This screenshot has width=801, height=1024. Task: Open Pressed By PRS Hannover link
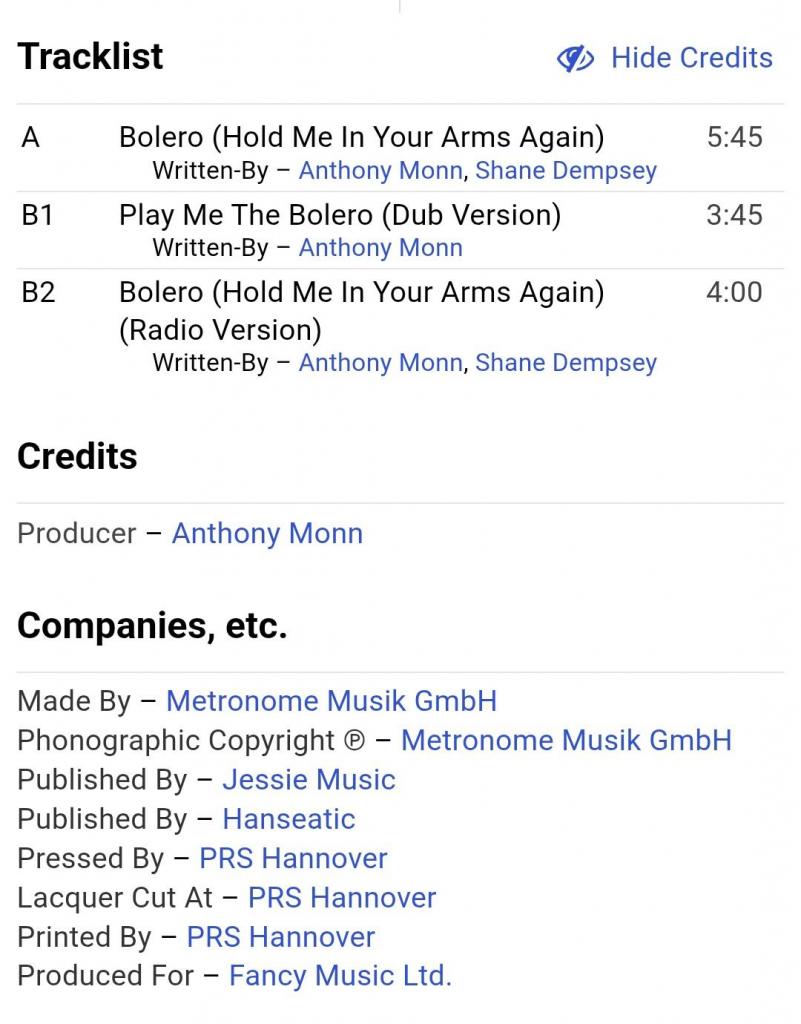[x=293, y=858]
